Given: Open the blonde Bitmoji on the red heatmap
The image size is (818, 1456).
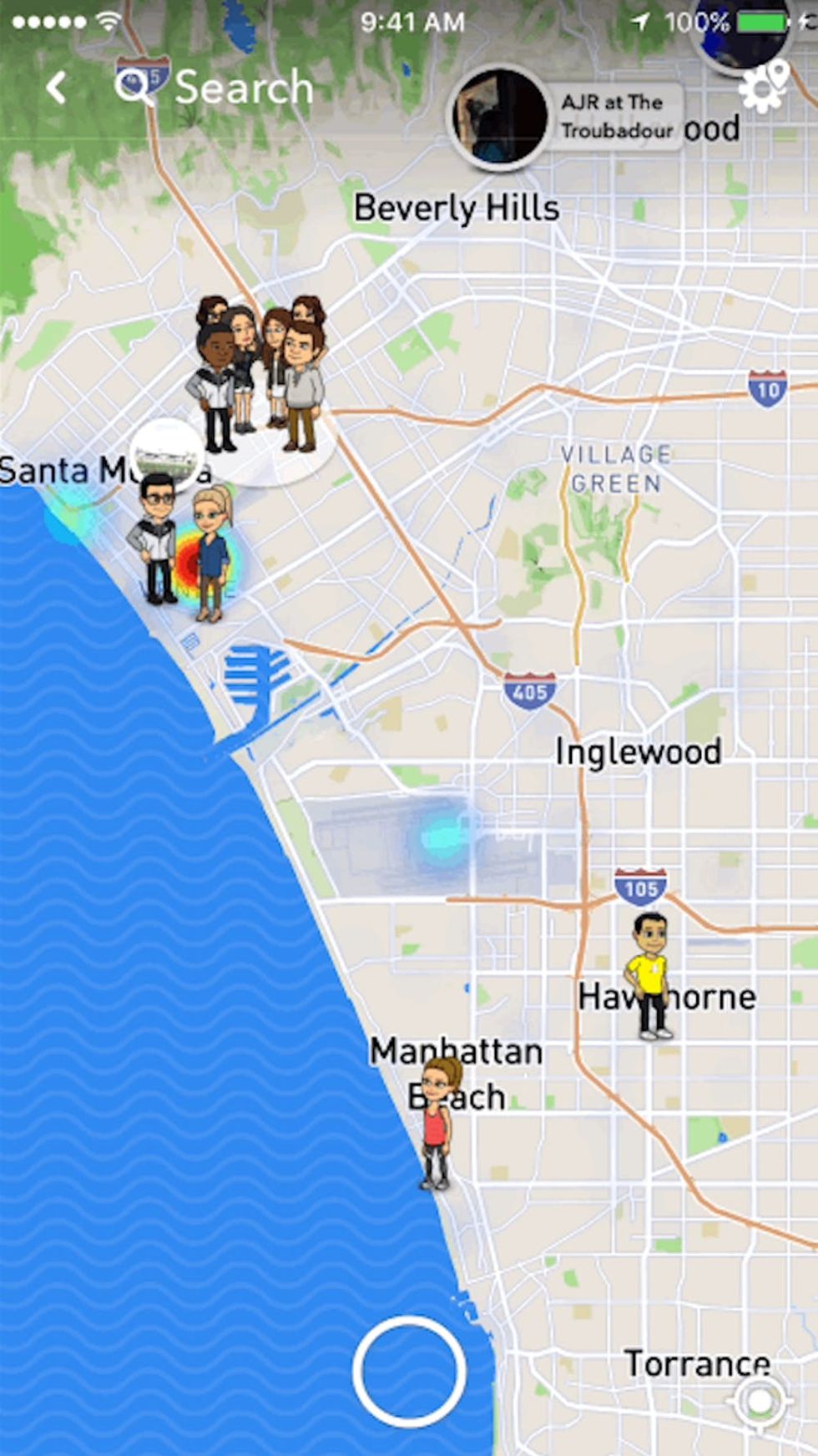Looking at the screenshot, I should (x=212, y=553).
